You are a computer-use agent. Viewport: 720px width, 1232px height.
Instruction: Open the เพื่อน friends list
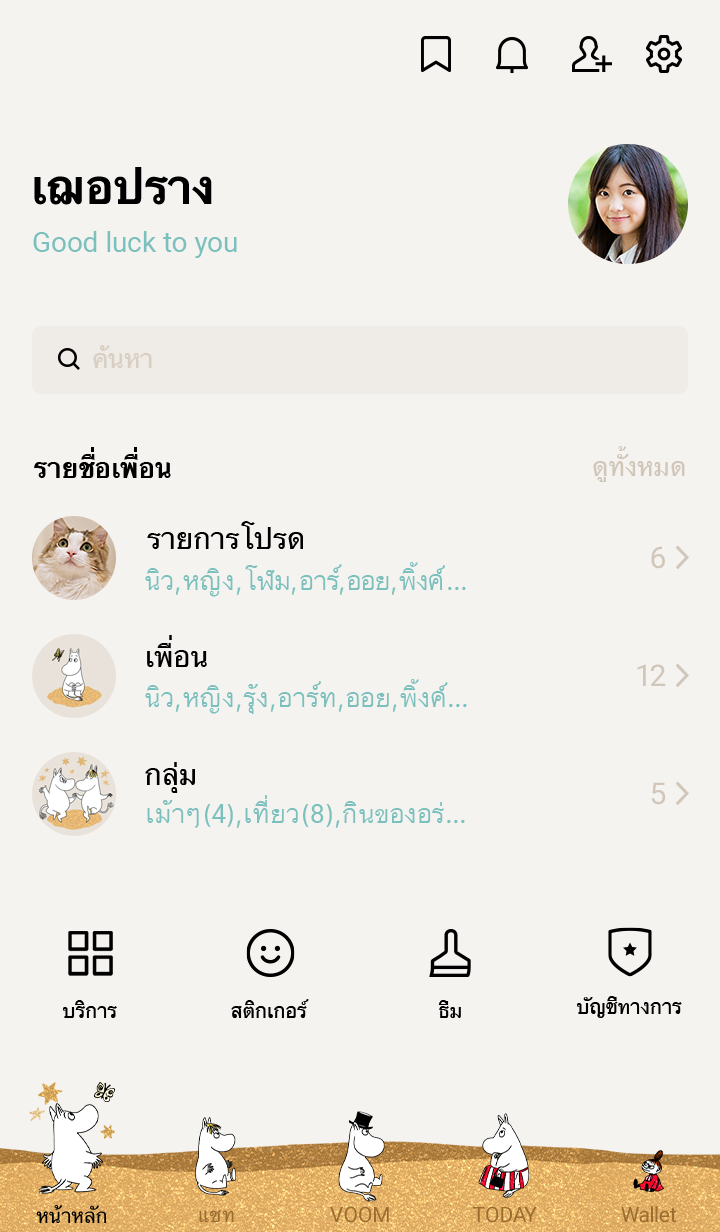tap(360, 676)
